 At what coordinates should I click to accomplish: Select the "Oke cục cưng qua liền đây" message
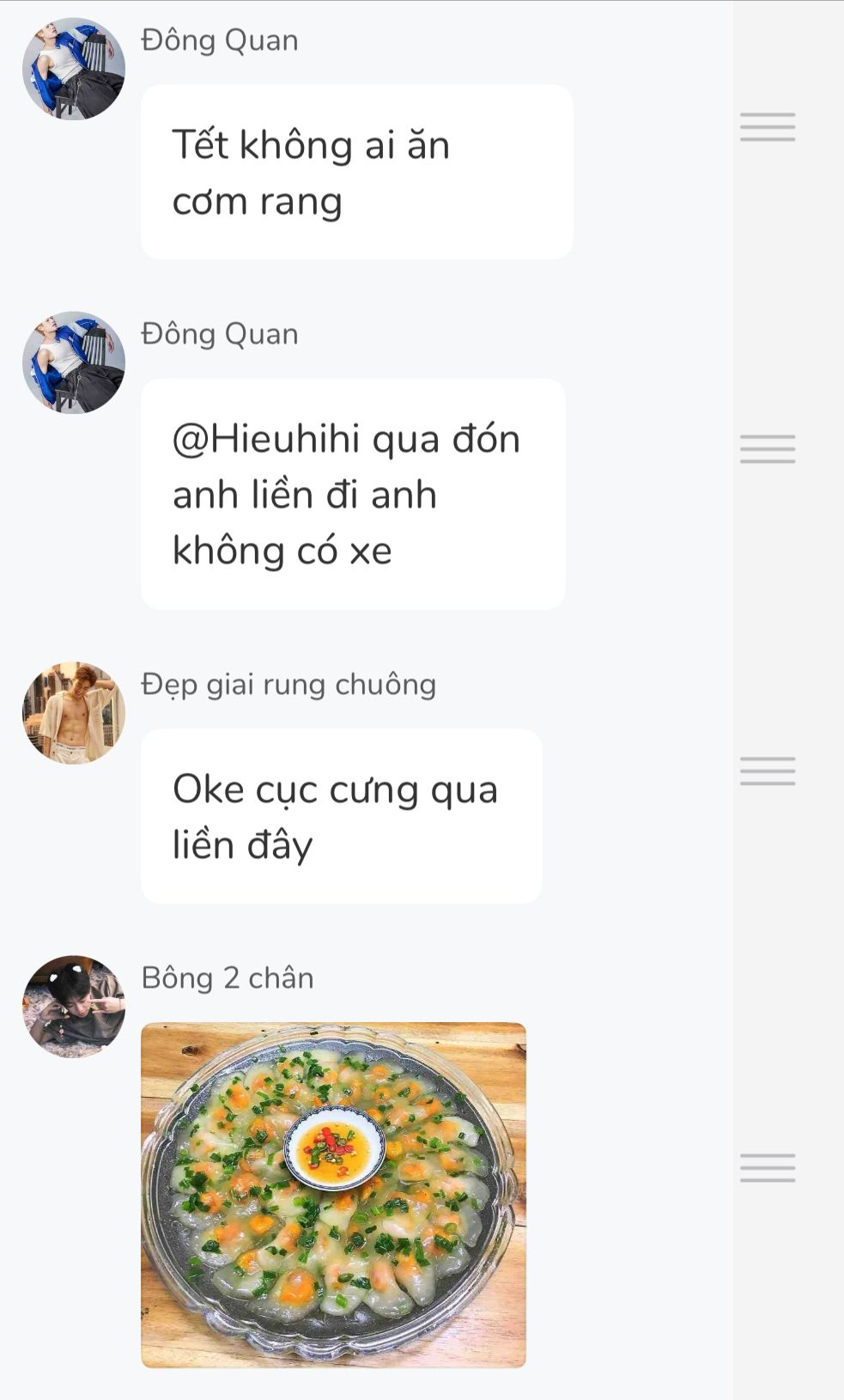(x=341, y=815)
